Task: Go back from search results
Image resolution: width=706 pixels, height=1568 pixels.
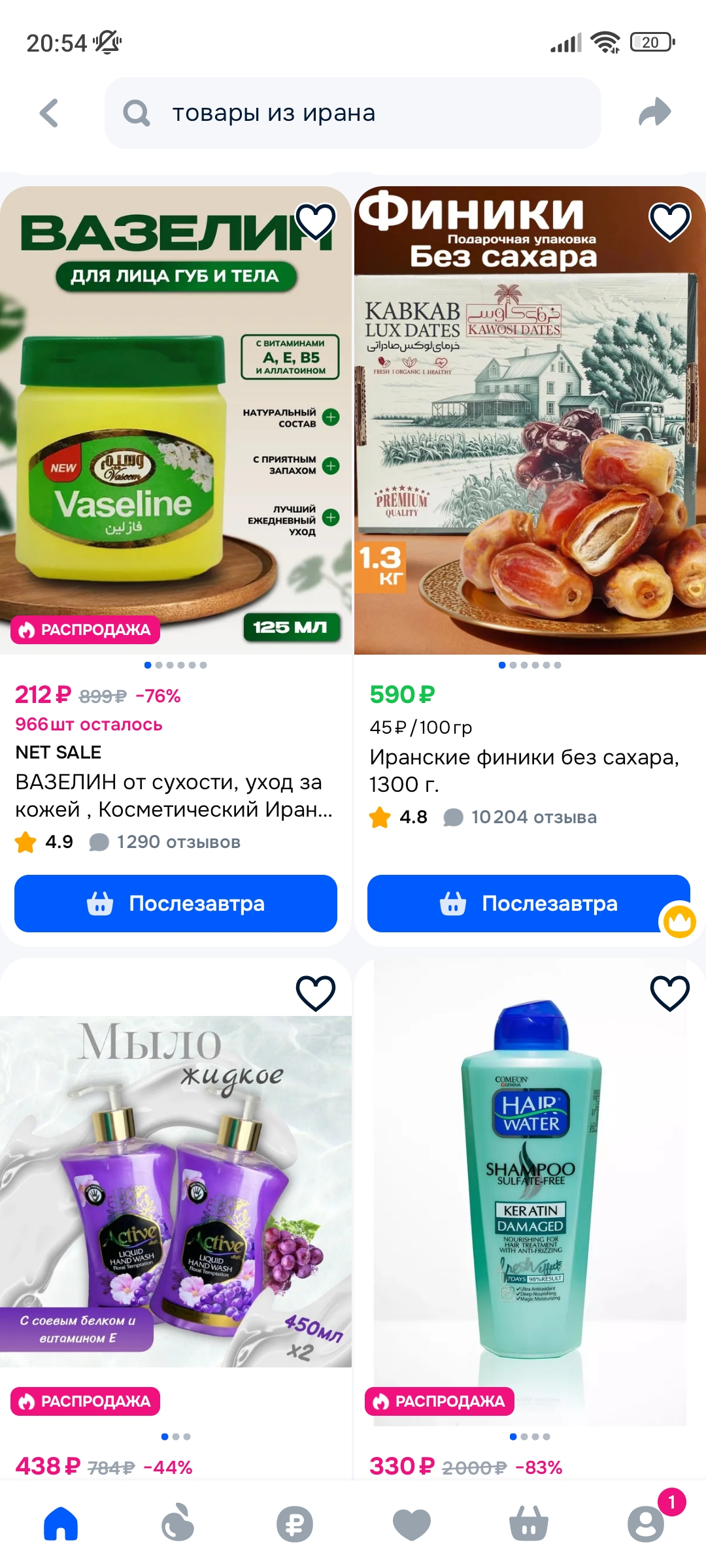Action: [49, 113]
